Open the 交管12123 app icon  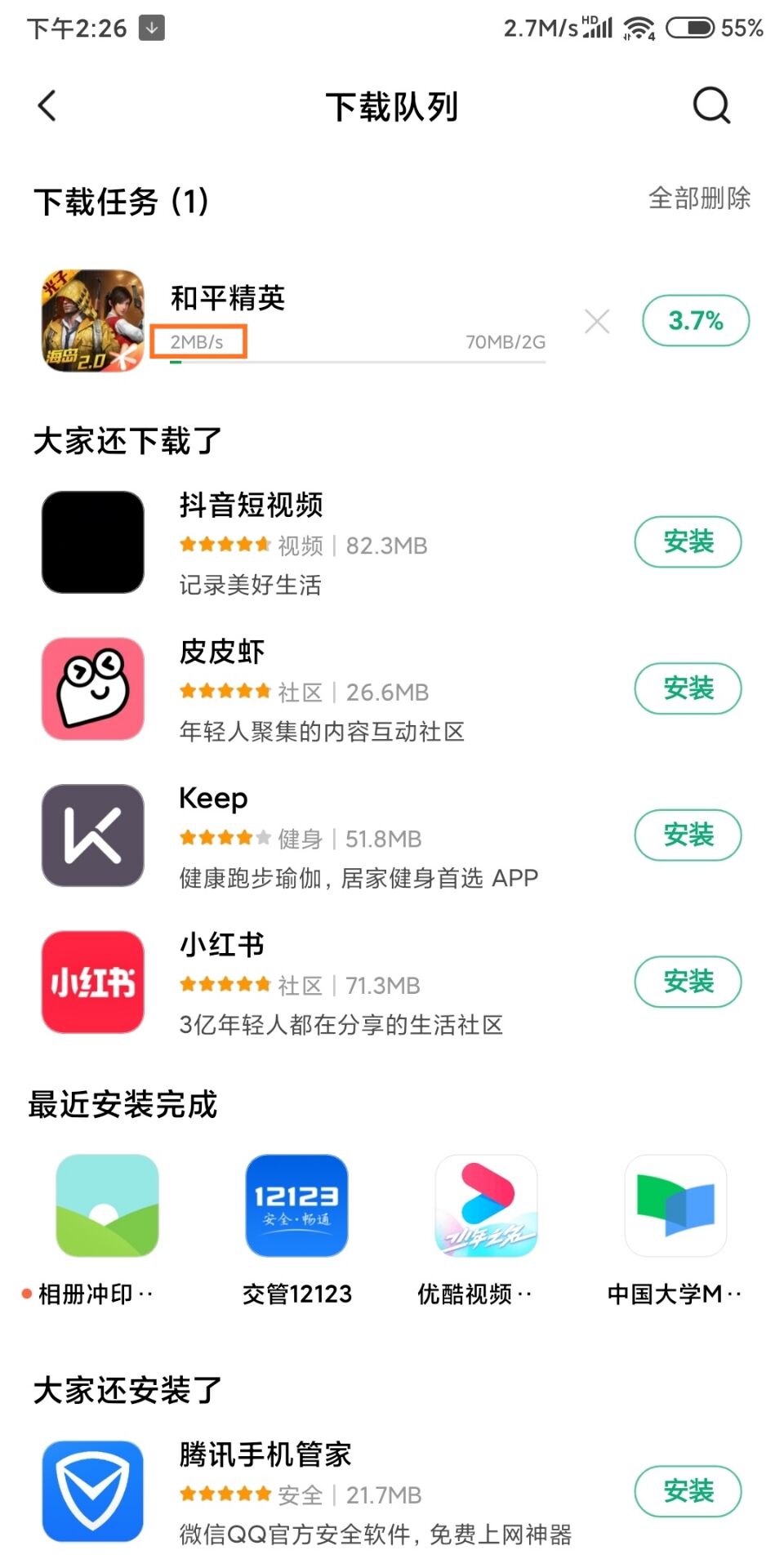296,1205
